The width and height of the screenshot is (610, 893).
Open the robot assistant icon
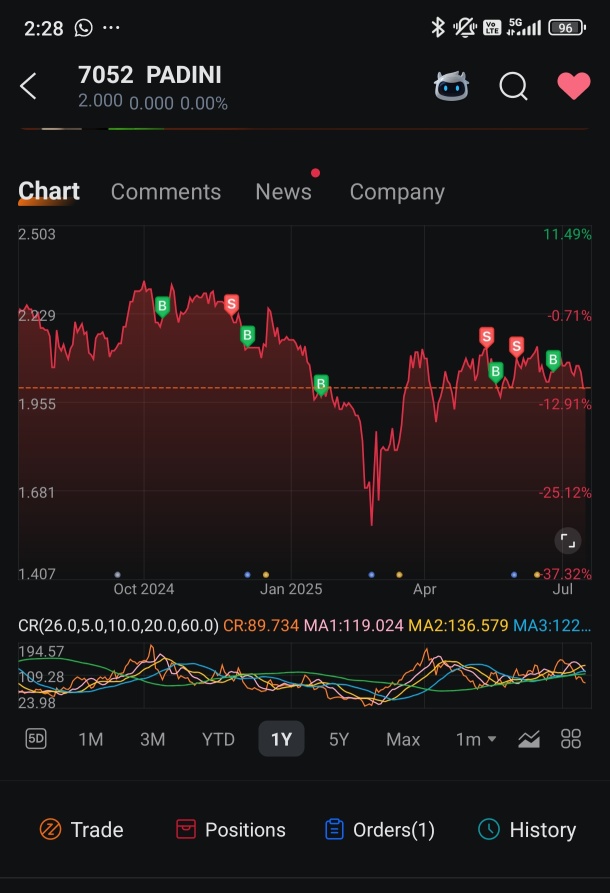click(x=451, y=87)
